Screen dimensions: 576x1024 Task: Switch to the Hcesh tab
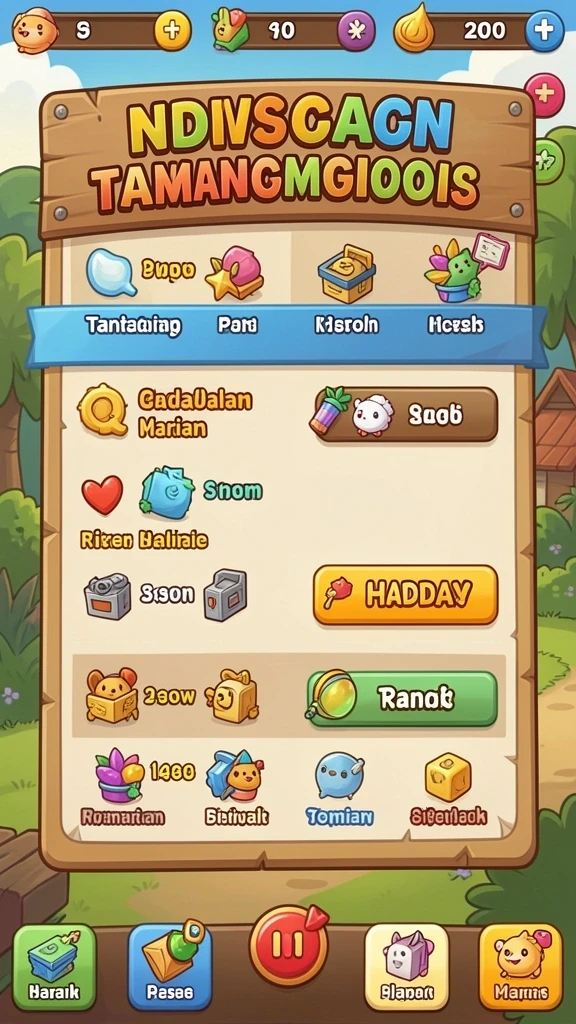[456, 325]
